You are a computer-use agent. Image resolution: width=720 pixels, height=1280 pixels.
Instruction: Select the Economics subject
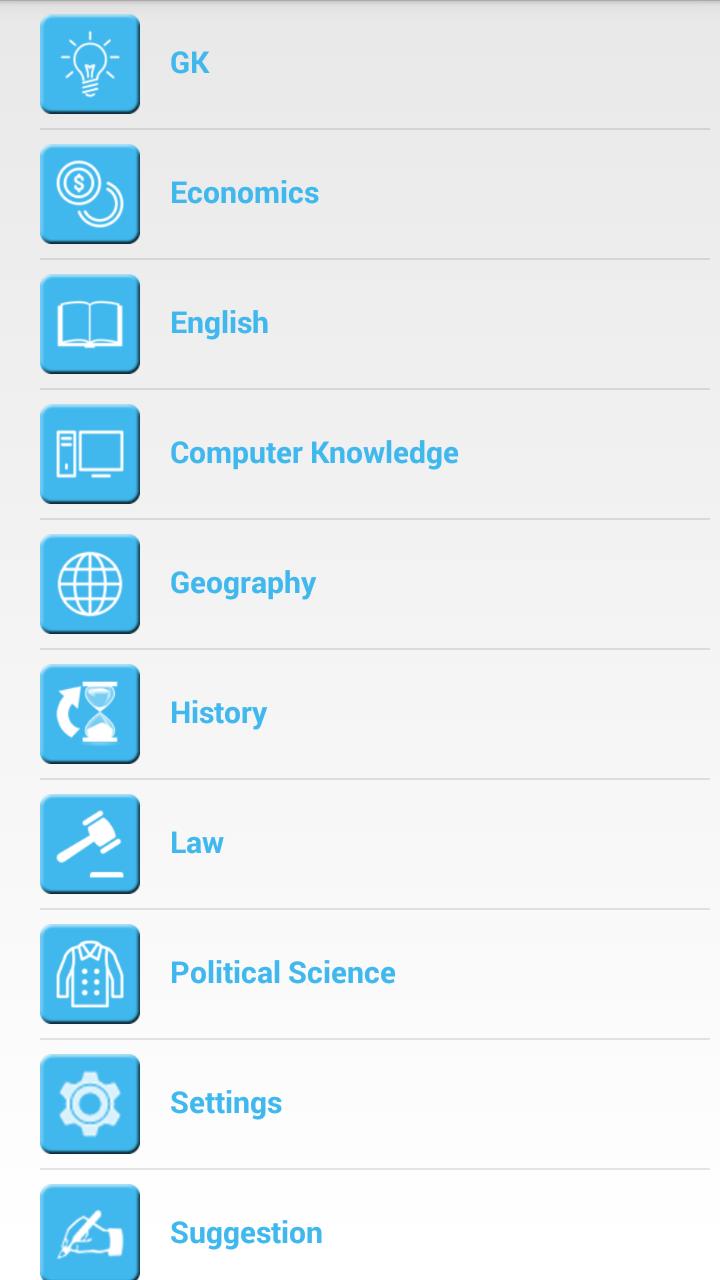pyautogui.click(x=244, y=193)
